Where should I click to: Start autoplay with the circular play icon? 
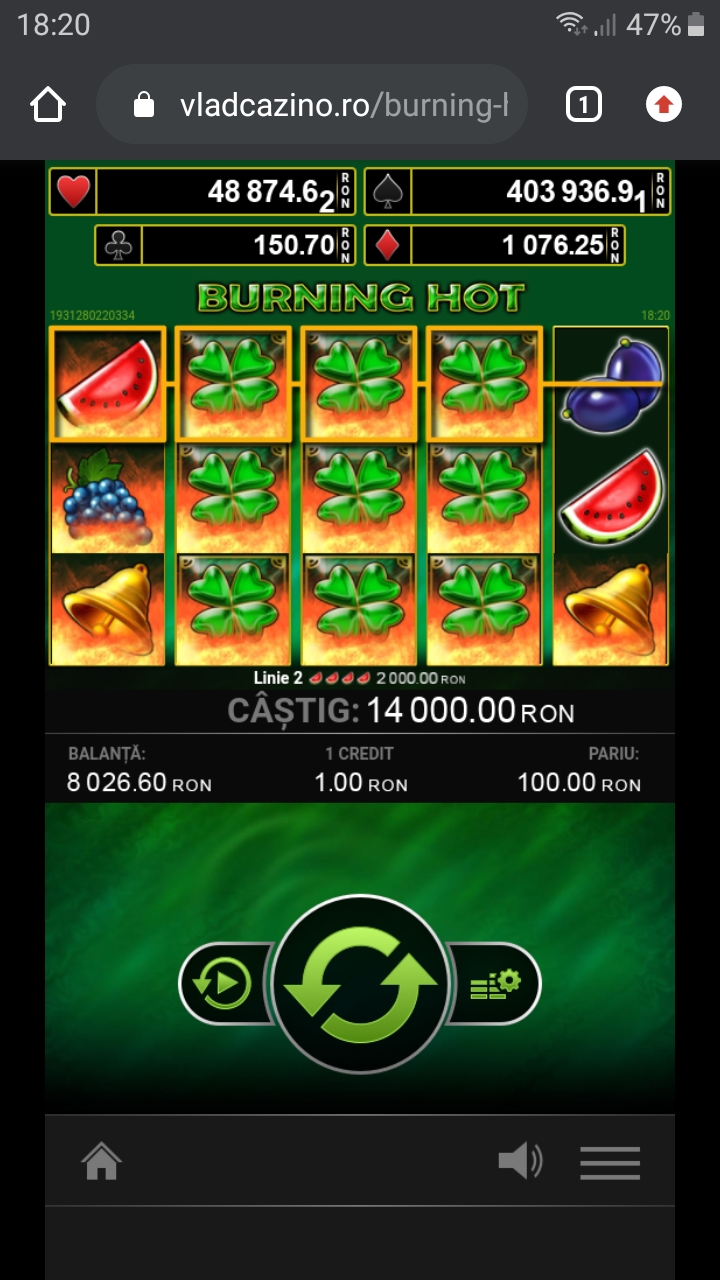(x=222, y=984)
